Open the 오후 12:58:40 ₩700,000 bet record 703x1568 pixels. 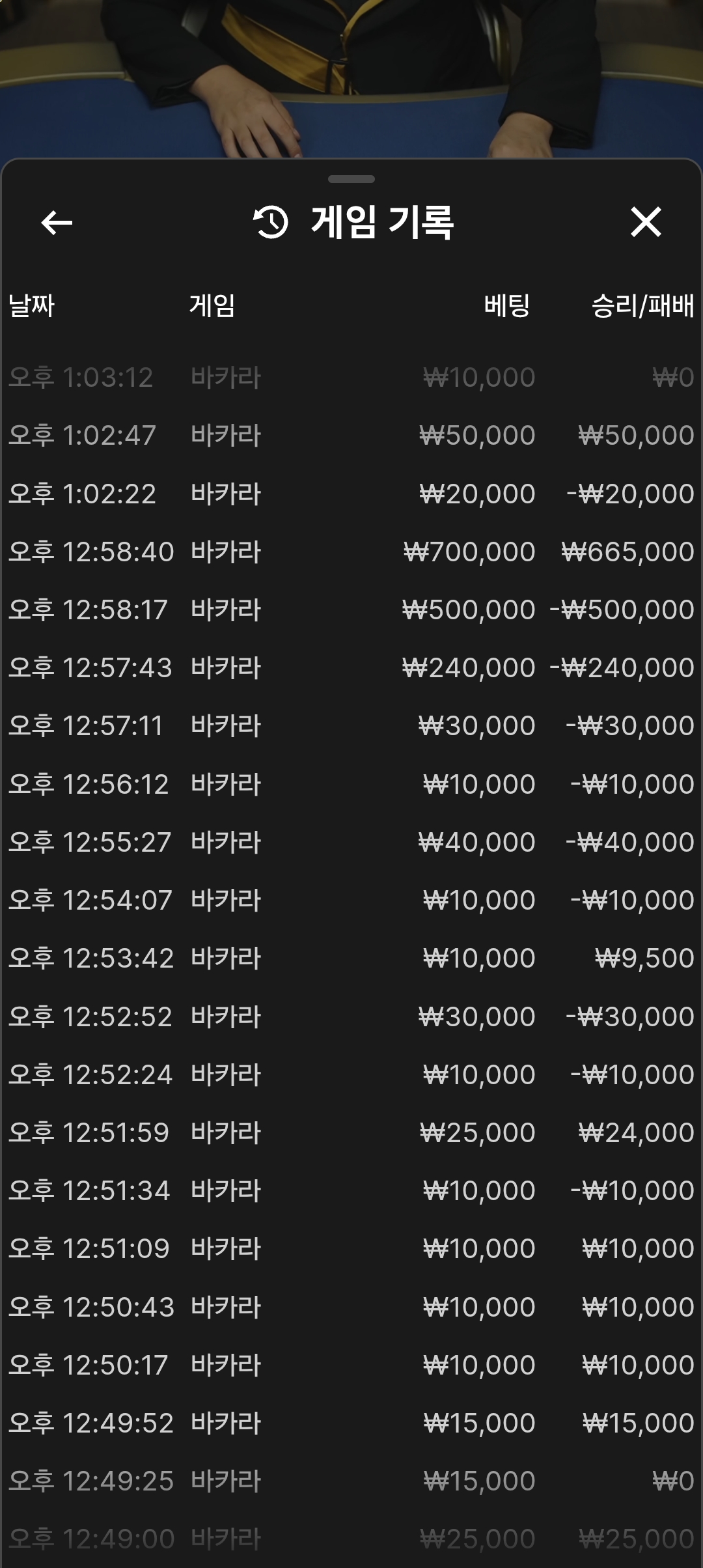pos(351,552)
